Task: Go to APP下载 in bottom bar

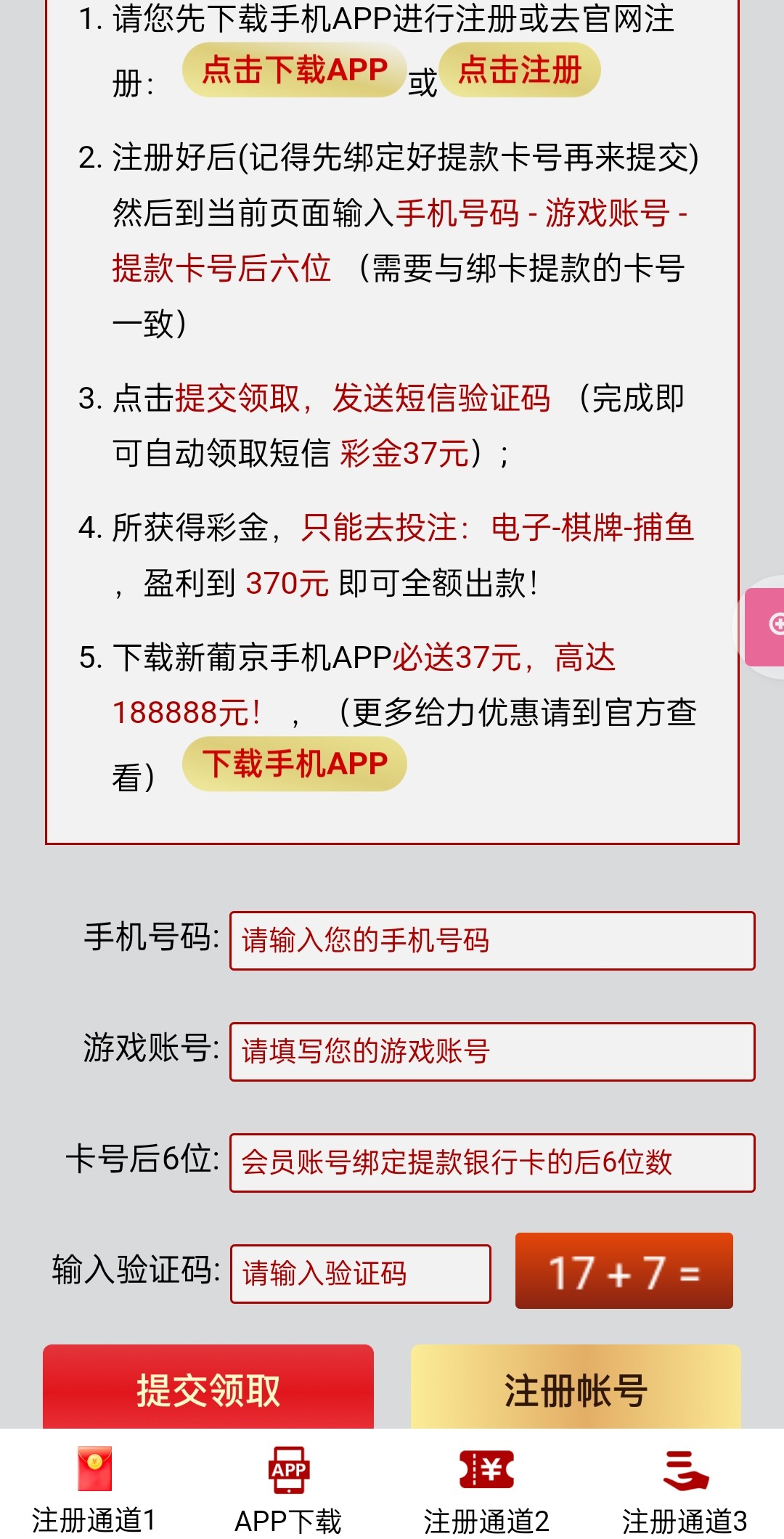Action: click(x=288, y=1488)
